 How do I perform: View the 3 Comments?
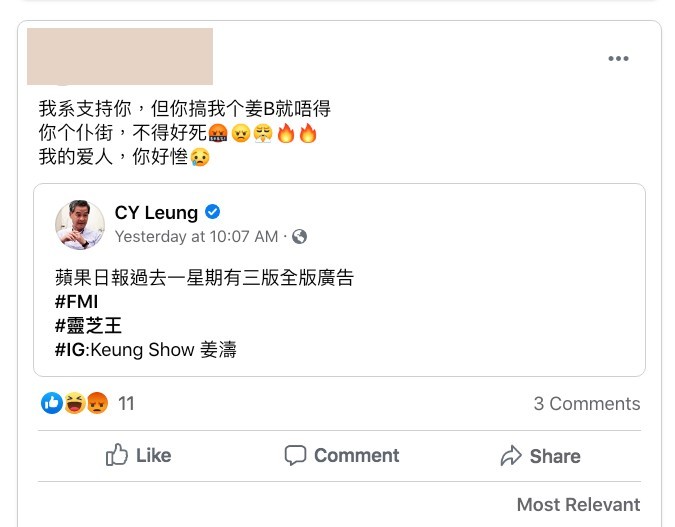click(x=586, y=404)
